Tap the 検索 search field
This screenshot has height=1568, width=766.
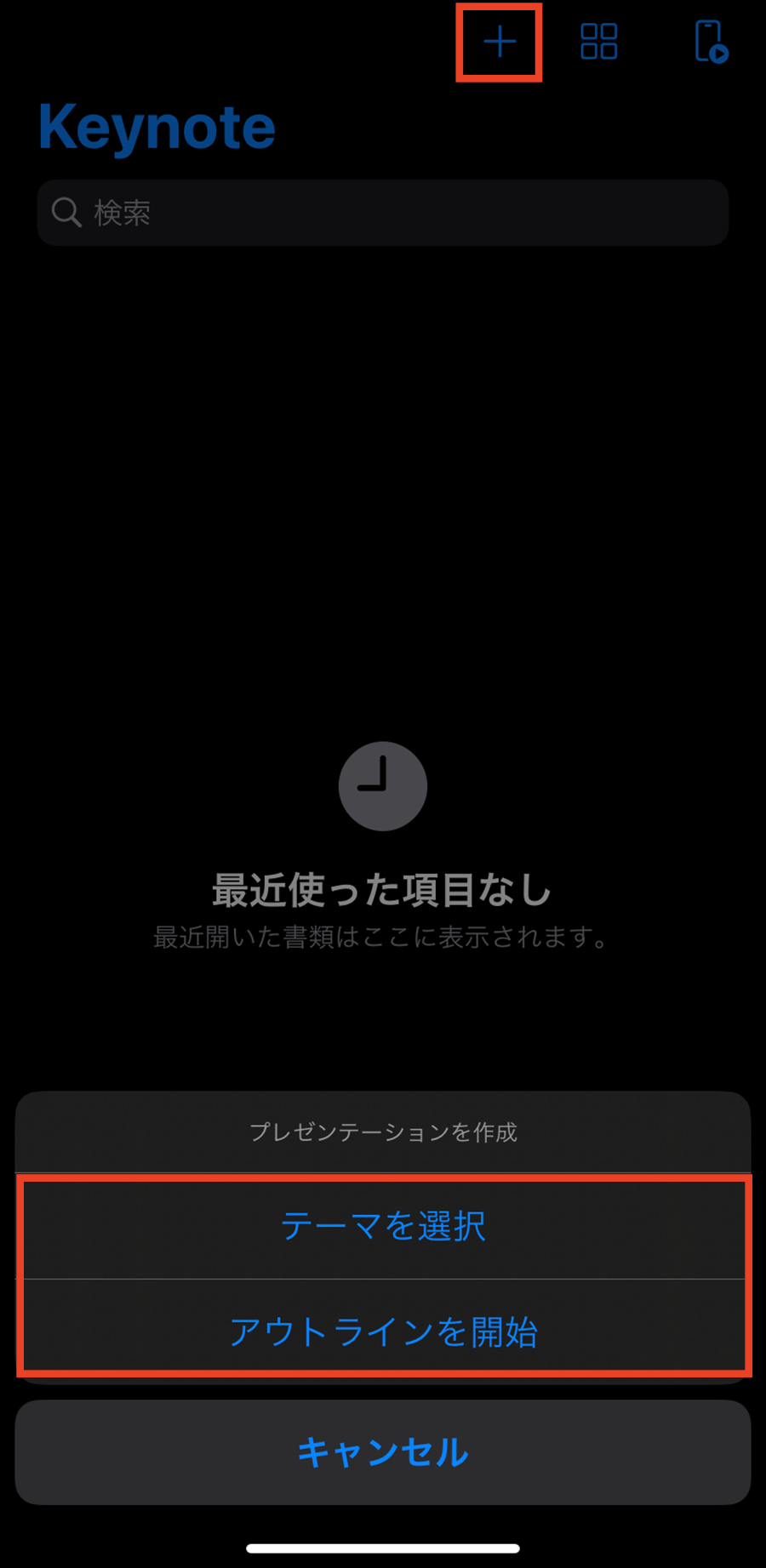click(x=383, y=213)
